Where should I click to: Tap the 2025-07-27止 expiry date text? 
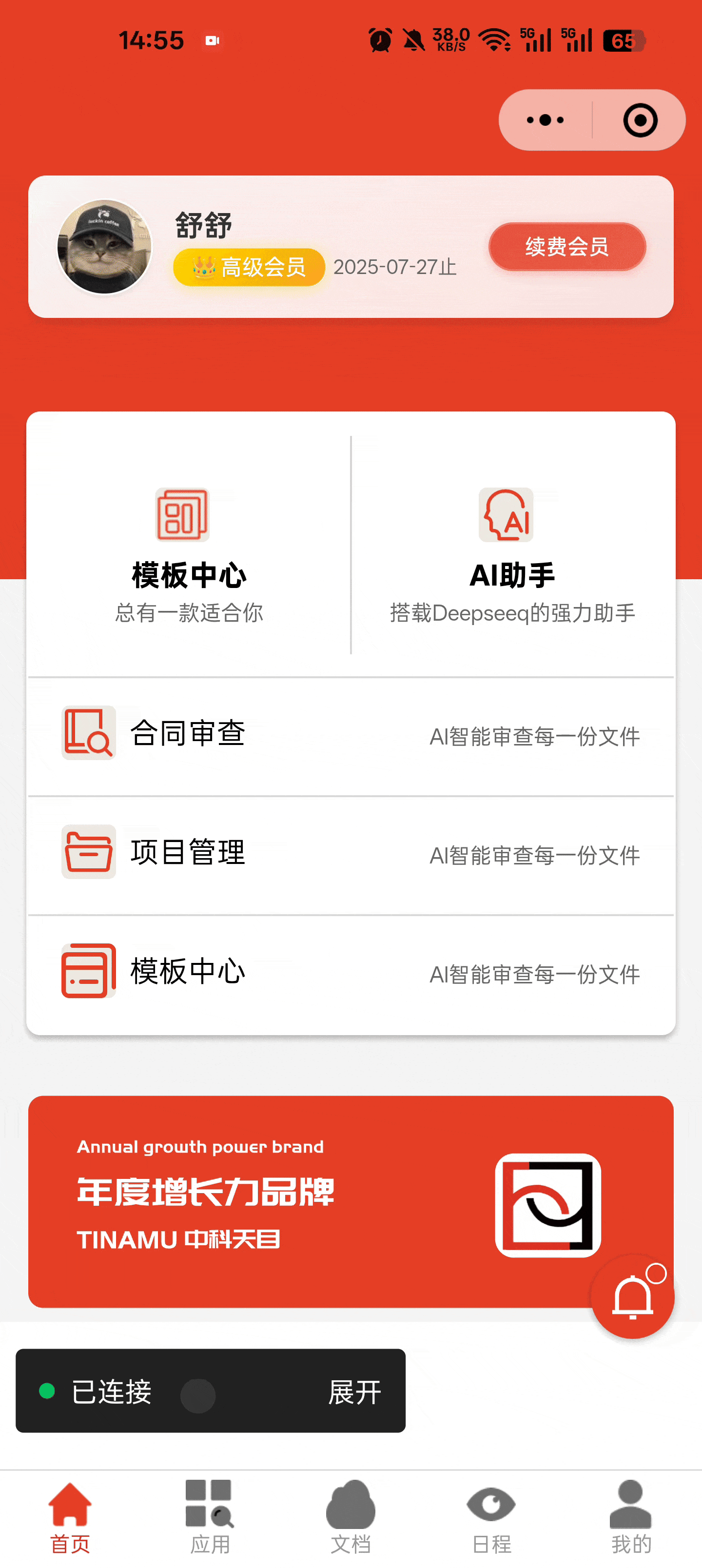[394, 267]
